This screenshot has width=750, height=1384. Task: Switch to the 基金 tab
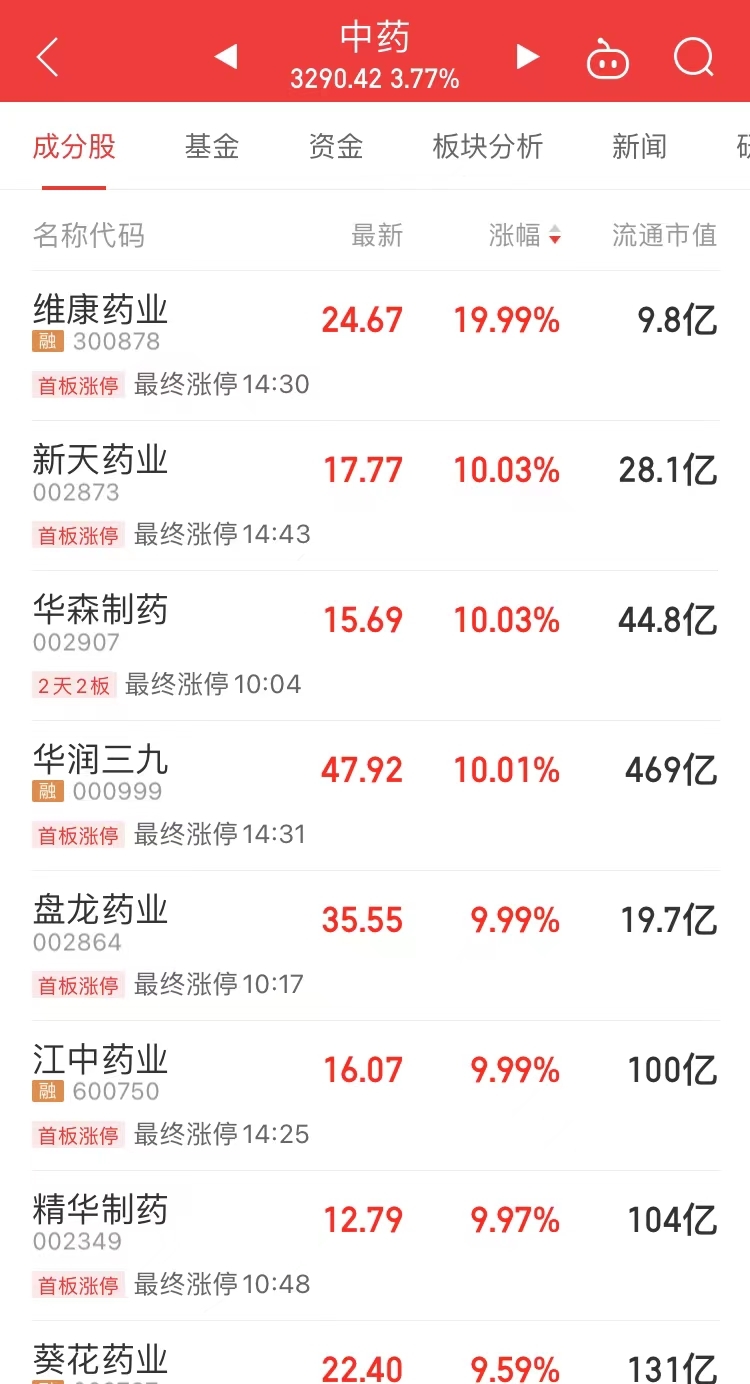[x=212, y=147]
